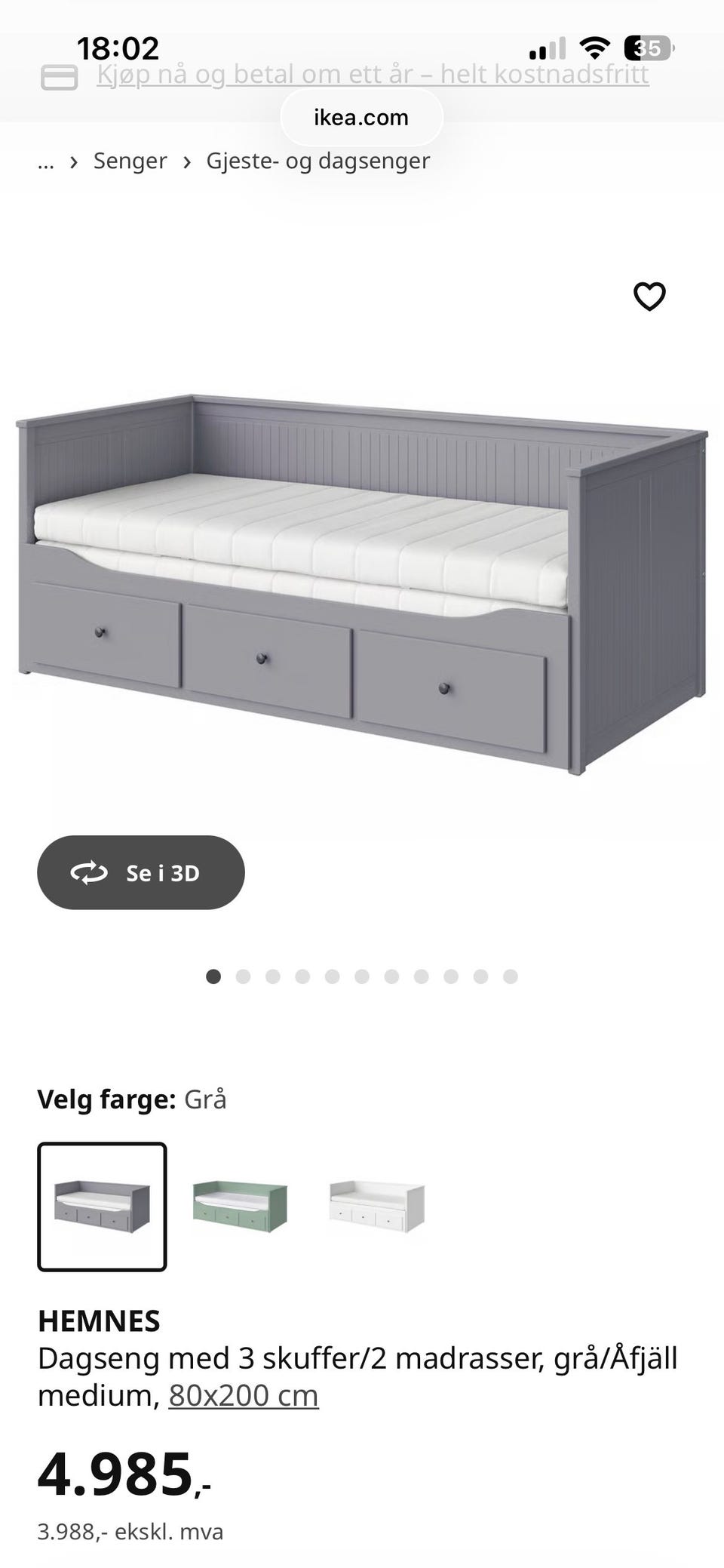Tap the ikea.com address pill
This screenshot has width=724, height=1568.
point(361,117)
